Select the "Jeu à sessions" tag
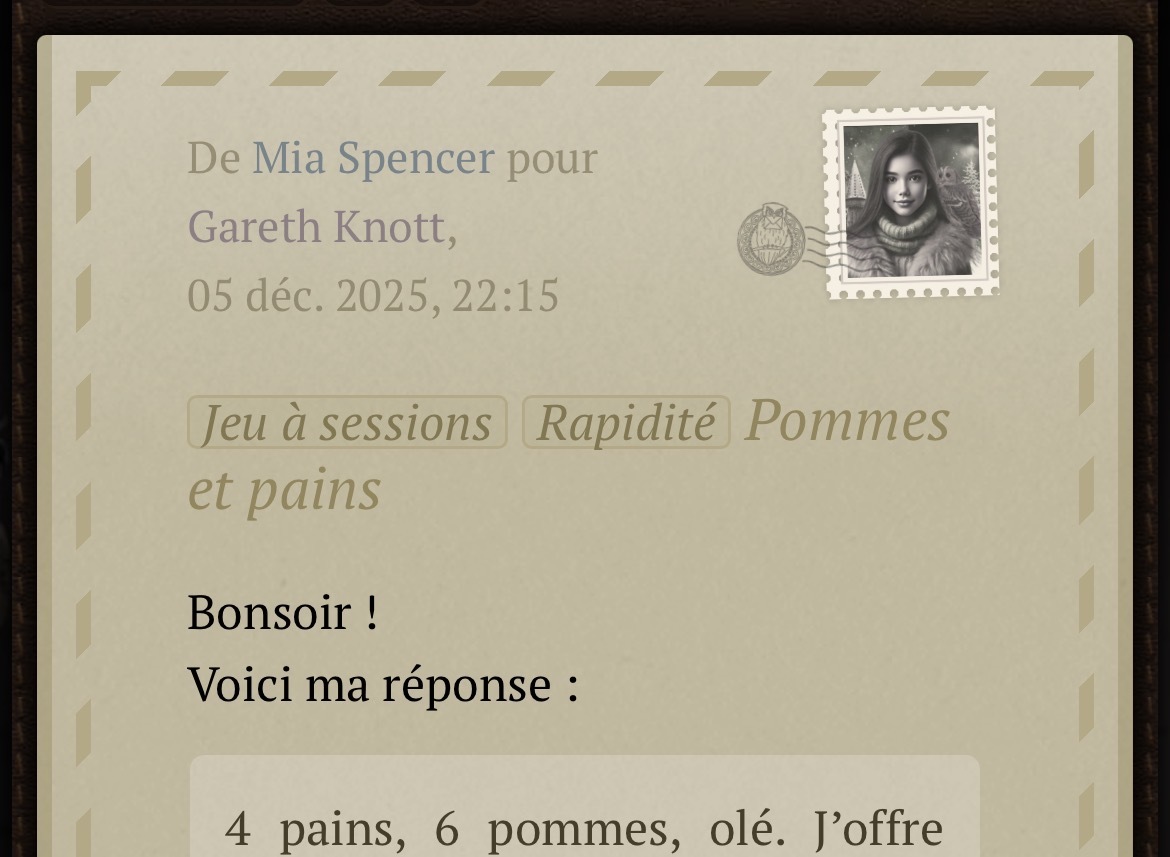1170x857 pixels. coord(347,422)
